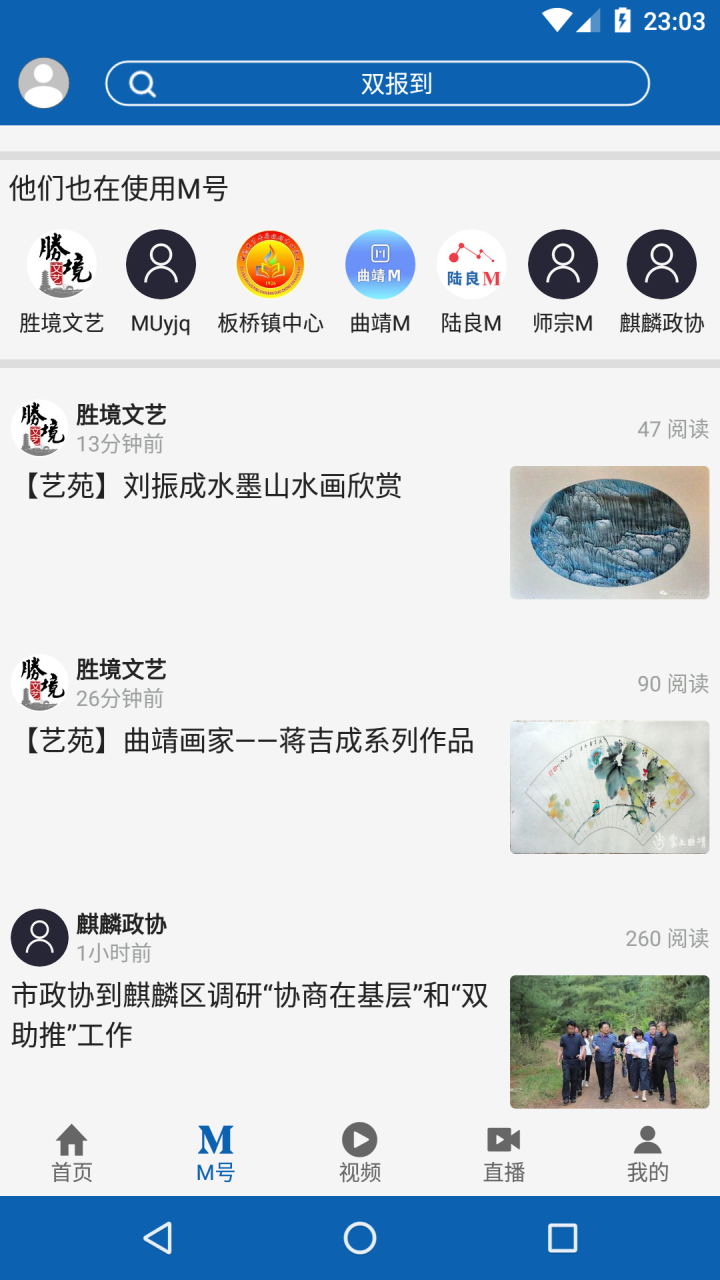Tap the 双报到 search input field
The width and height of the screenshot is (720, 1280).
400,83
